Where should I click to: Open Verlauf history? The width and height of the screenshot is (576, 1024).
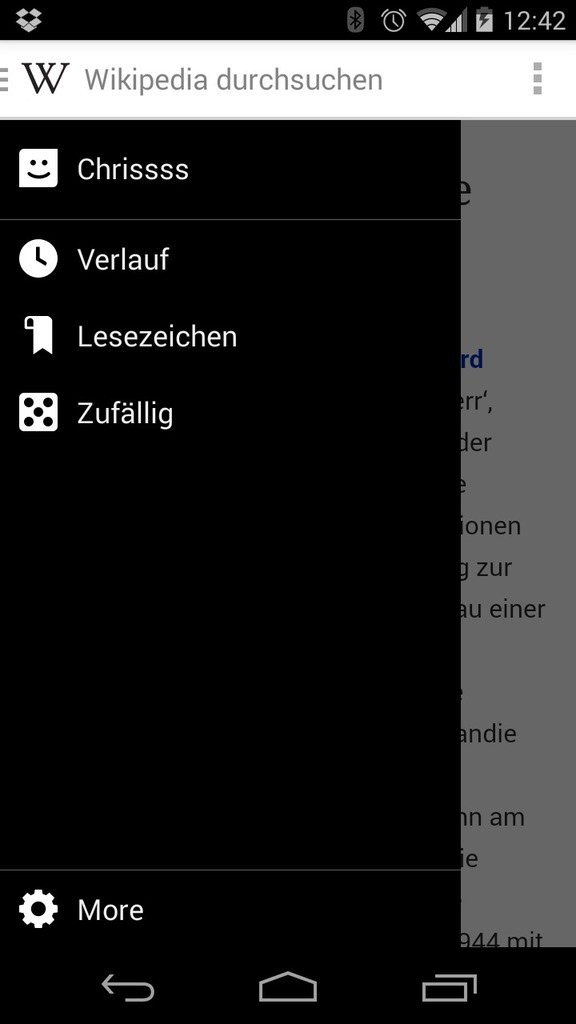[230, 259]
